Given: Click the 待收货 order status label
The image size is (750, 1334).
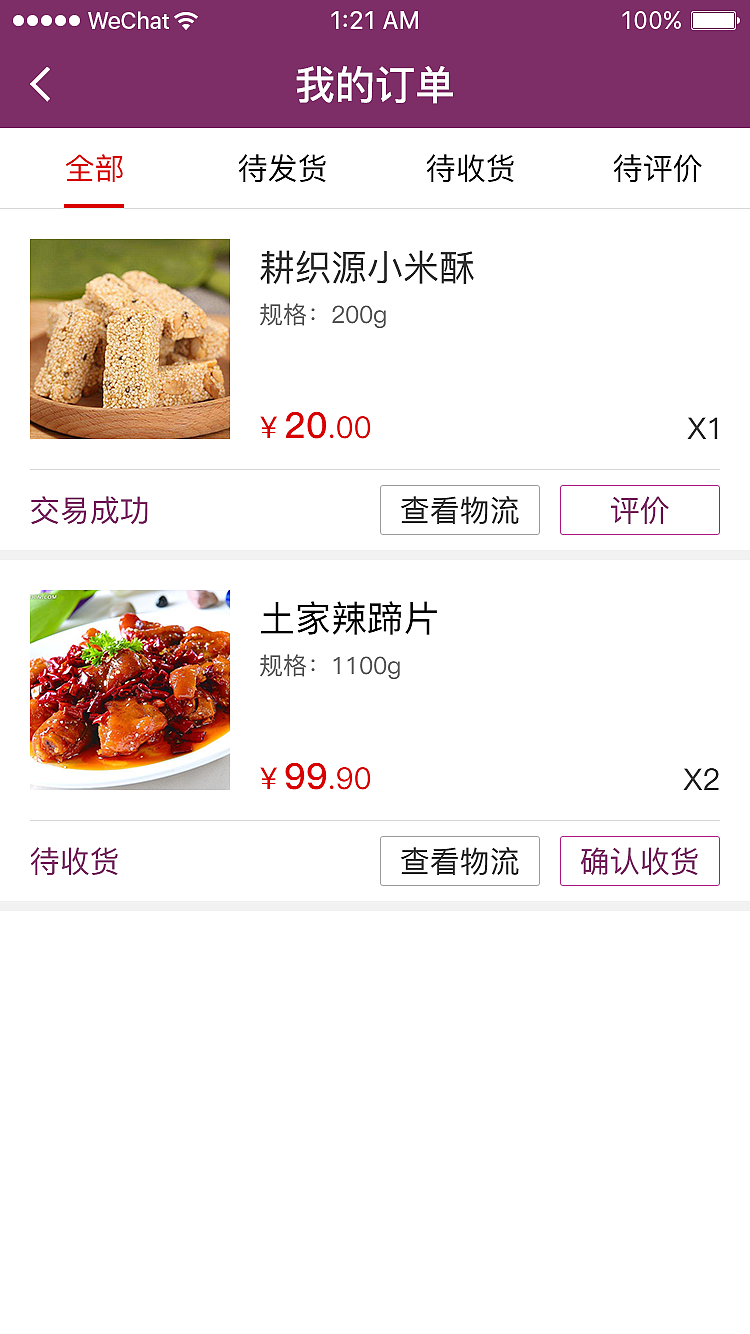Looking at the screenshot, I should click(x=75, y=861).
